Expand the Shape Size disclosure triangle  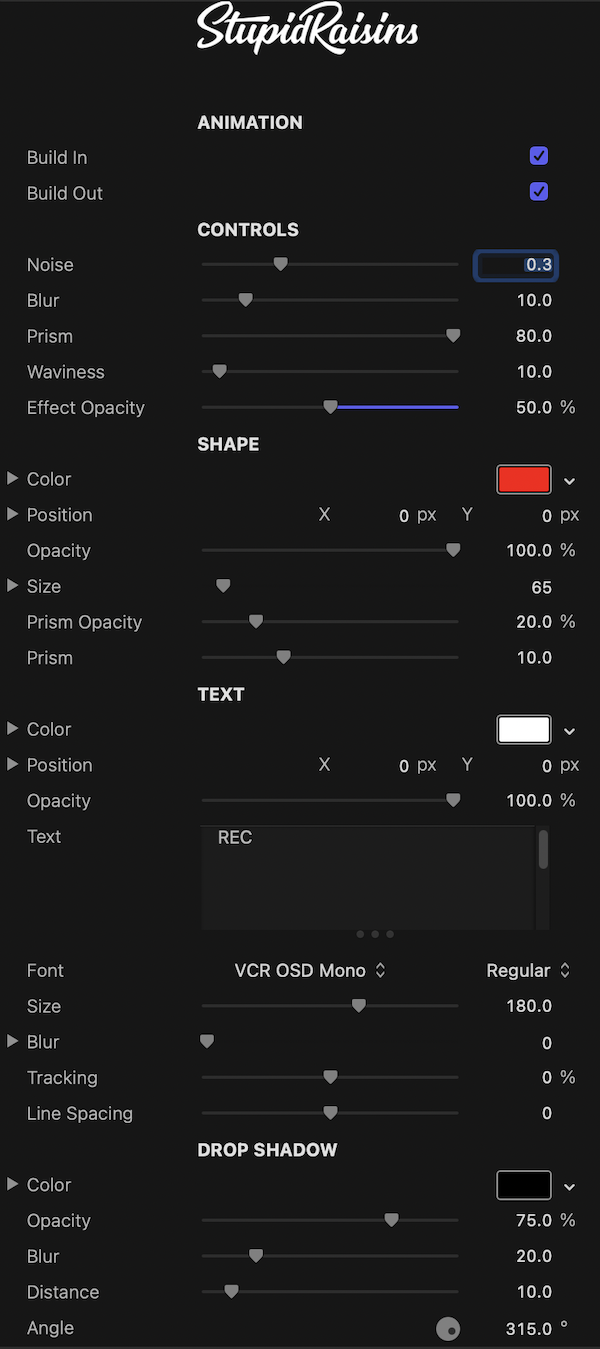tap(13, 586)
